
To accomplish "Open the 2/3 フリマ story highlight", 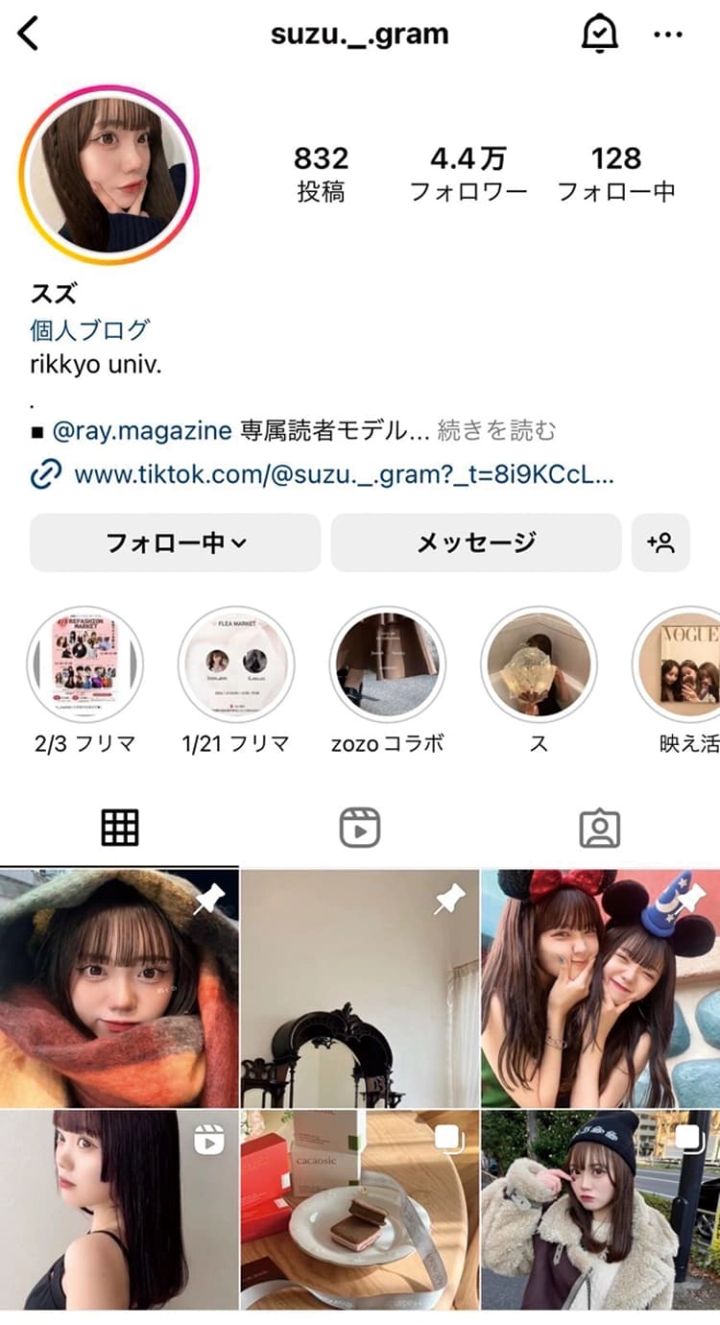I will click(x=85, y=665).
